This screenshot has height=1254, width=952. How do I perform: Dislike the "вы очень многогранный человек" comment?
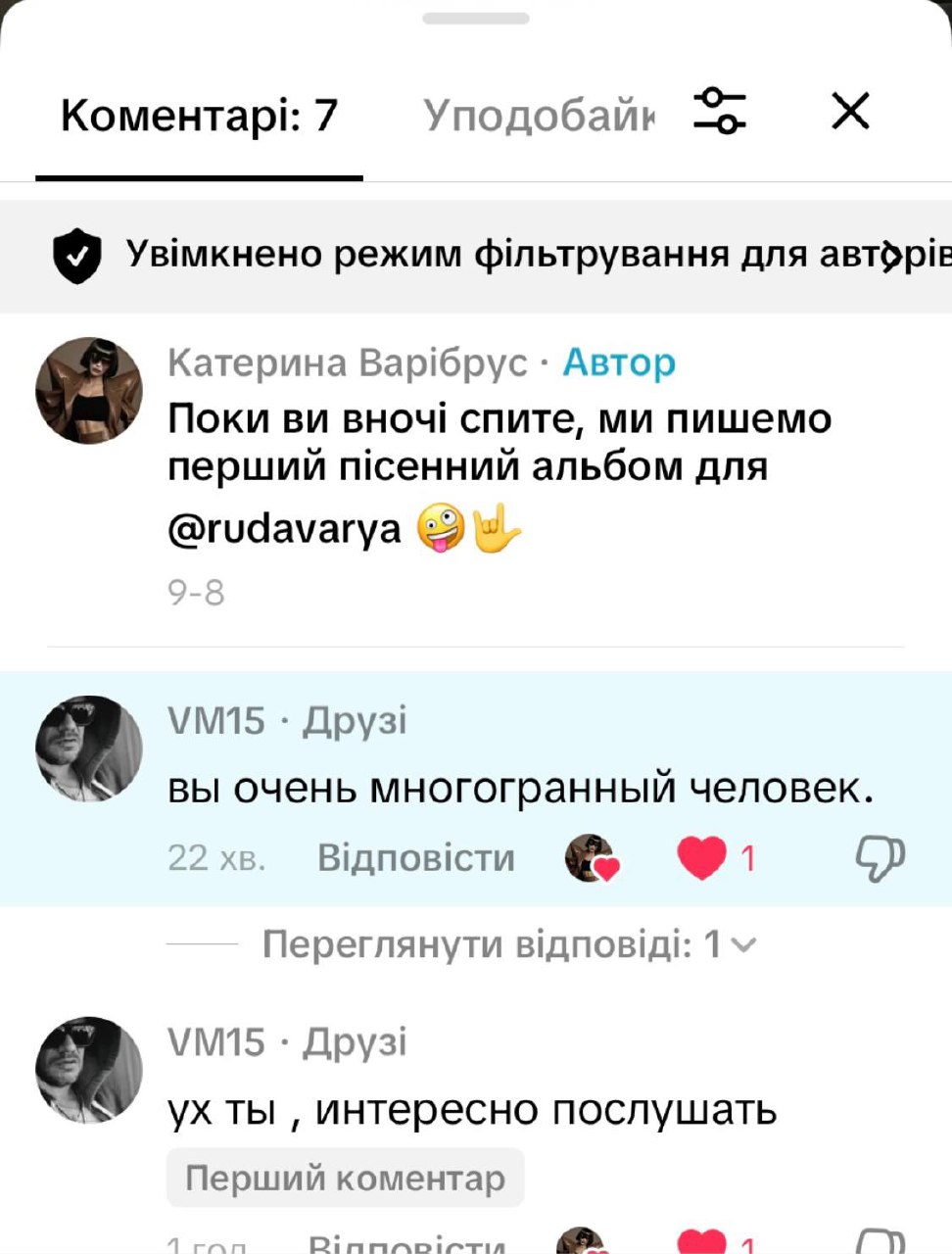point(879,858)
